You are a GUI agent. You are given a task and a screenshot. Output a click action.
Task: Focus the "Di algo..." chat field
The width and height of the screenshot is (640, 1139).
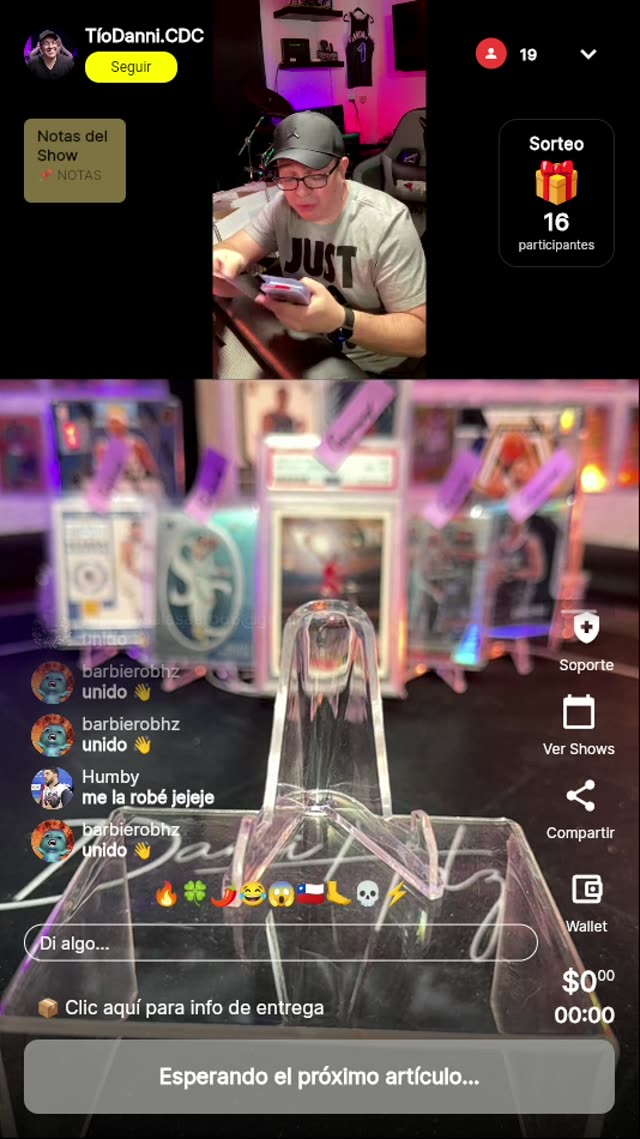280,943
